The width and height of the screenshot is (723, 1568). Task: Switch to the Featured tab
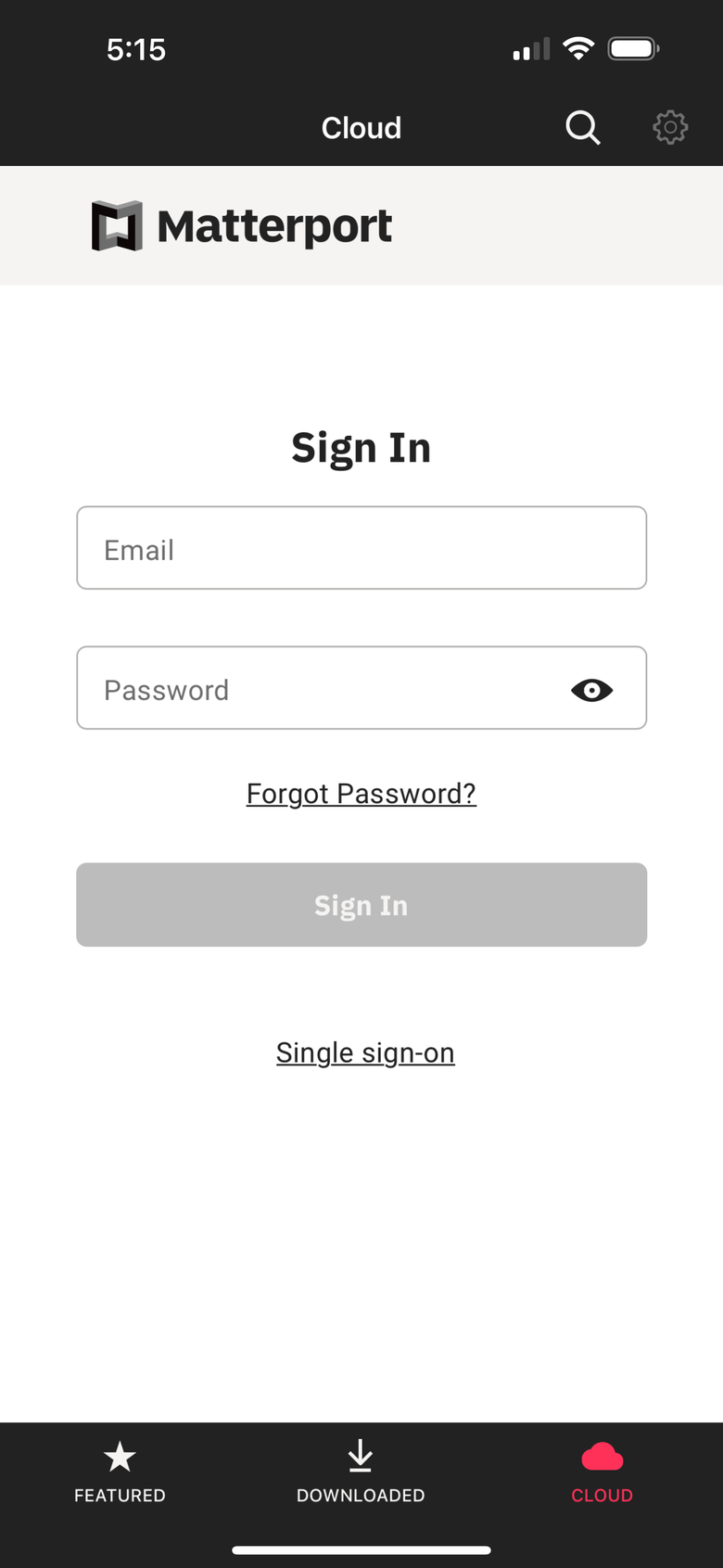120,1472
